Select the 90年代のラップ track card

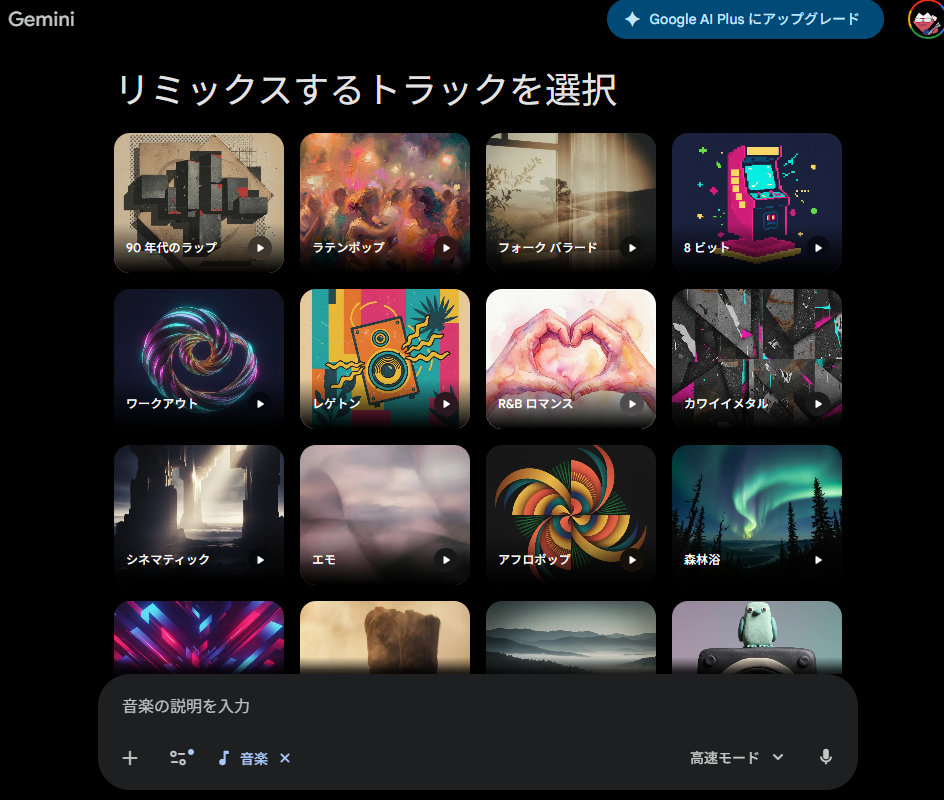(198, 200)
